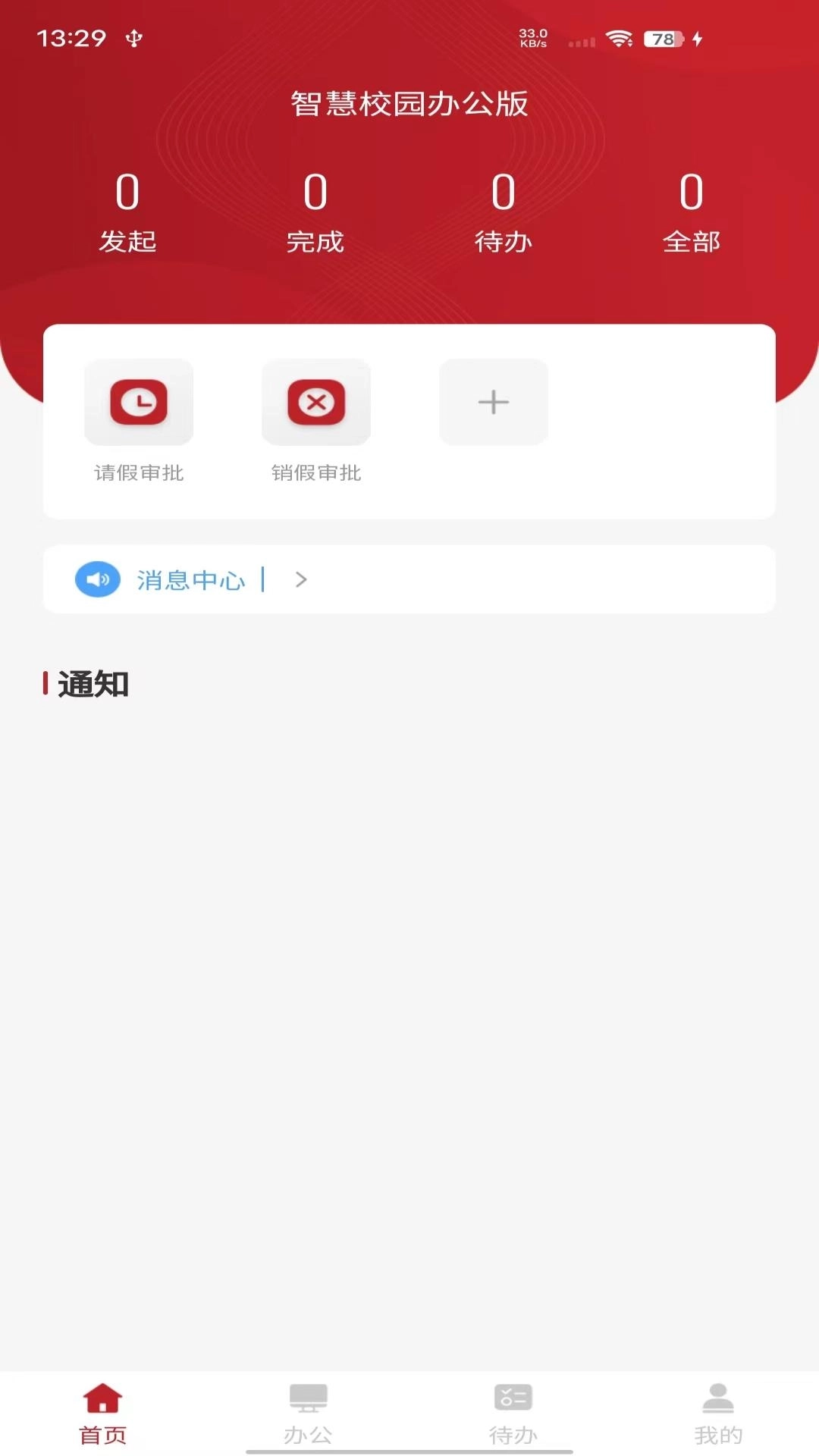Image resolution: width=819 pixels, height=1456 pixels.
Task: Expand 消息中心 with the right arrow chevron
Action: [300, 579]
